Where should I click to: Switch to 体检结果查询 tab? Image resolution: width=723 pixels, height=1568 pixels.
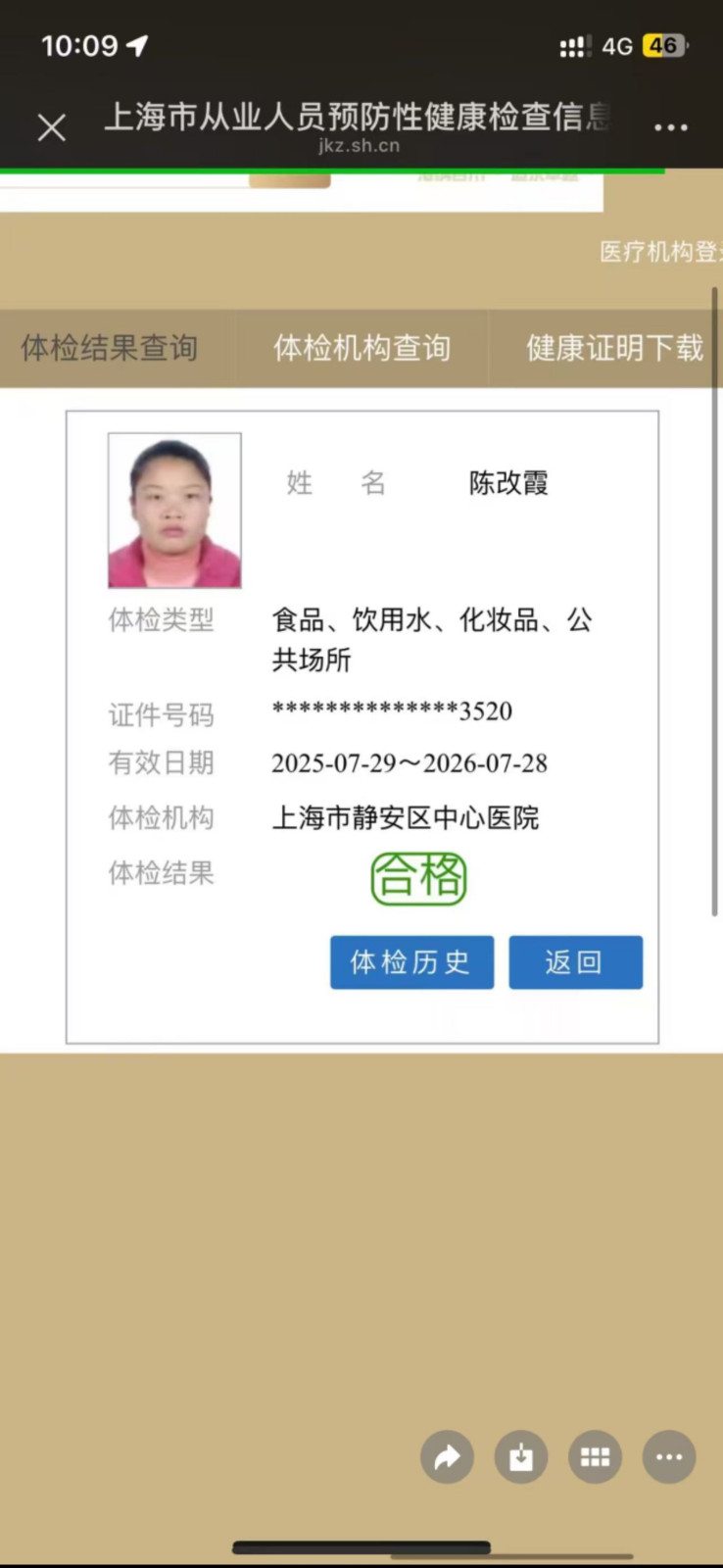(110, 348)
